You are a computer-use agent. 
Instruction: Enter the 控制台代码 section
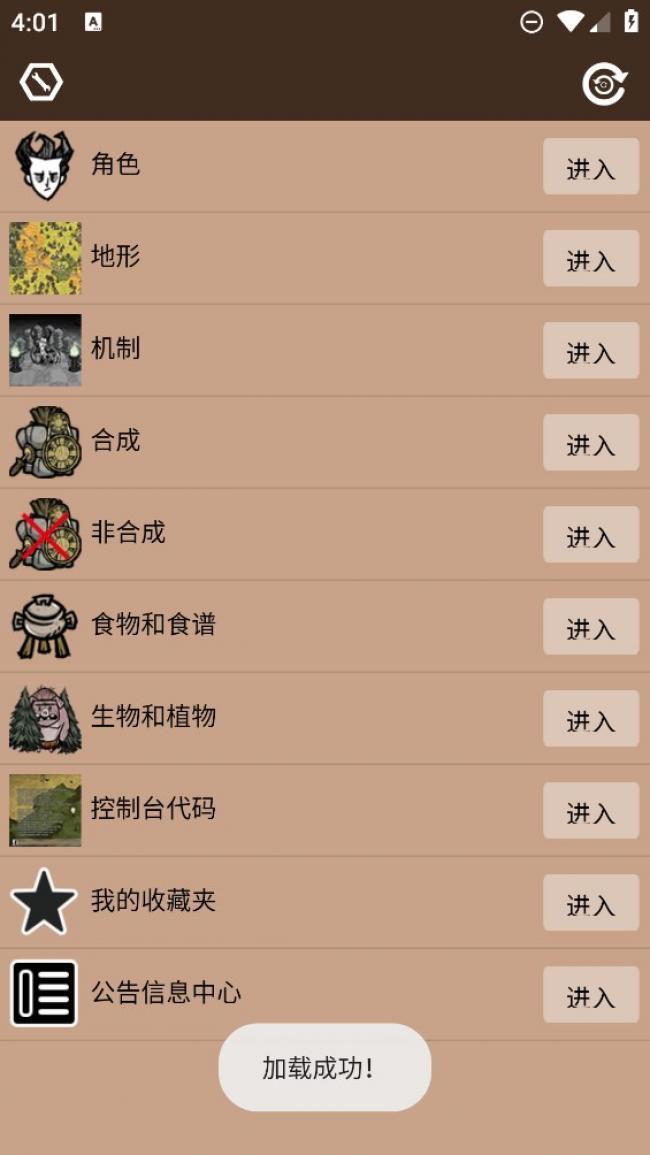point(590,811)
